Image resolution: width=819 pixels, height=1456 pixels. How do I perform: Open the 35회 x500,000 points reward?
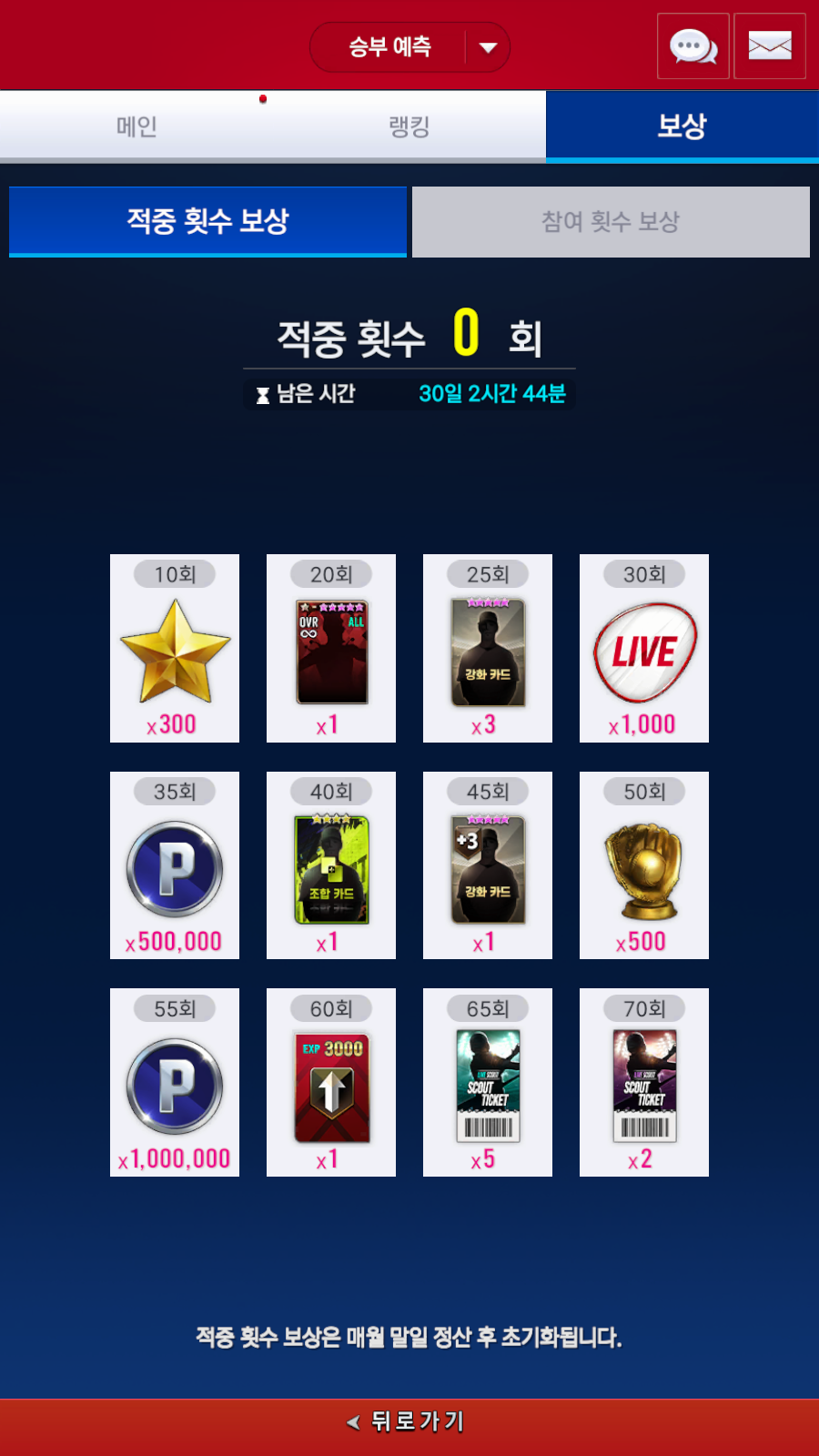pyautogui.click(x=175, y=865)
